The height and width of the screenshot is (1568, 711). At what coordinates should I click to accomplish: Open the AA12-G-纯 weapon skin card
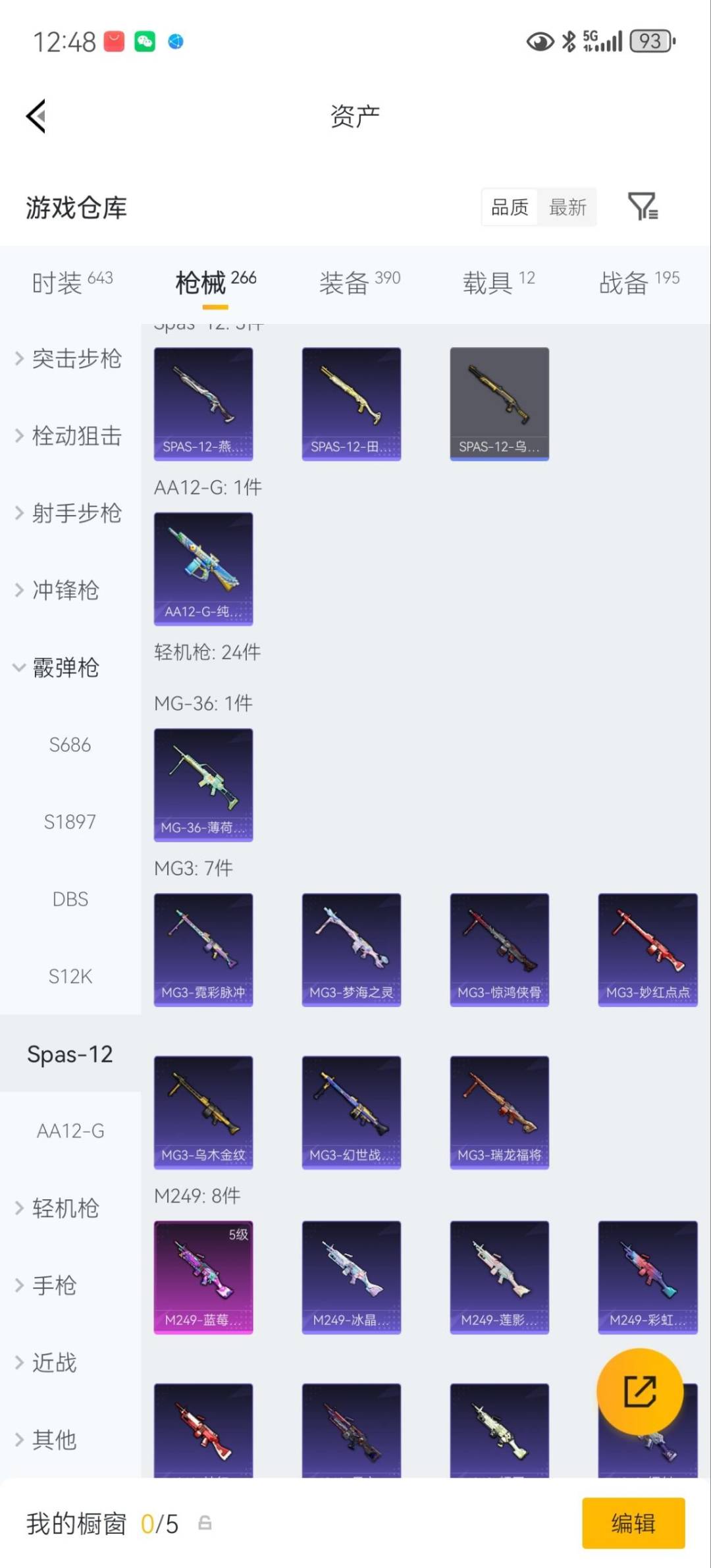click(203, 566)
